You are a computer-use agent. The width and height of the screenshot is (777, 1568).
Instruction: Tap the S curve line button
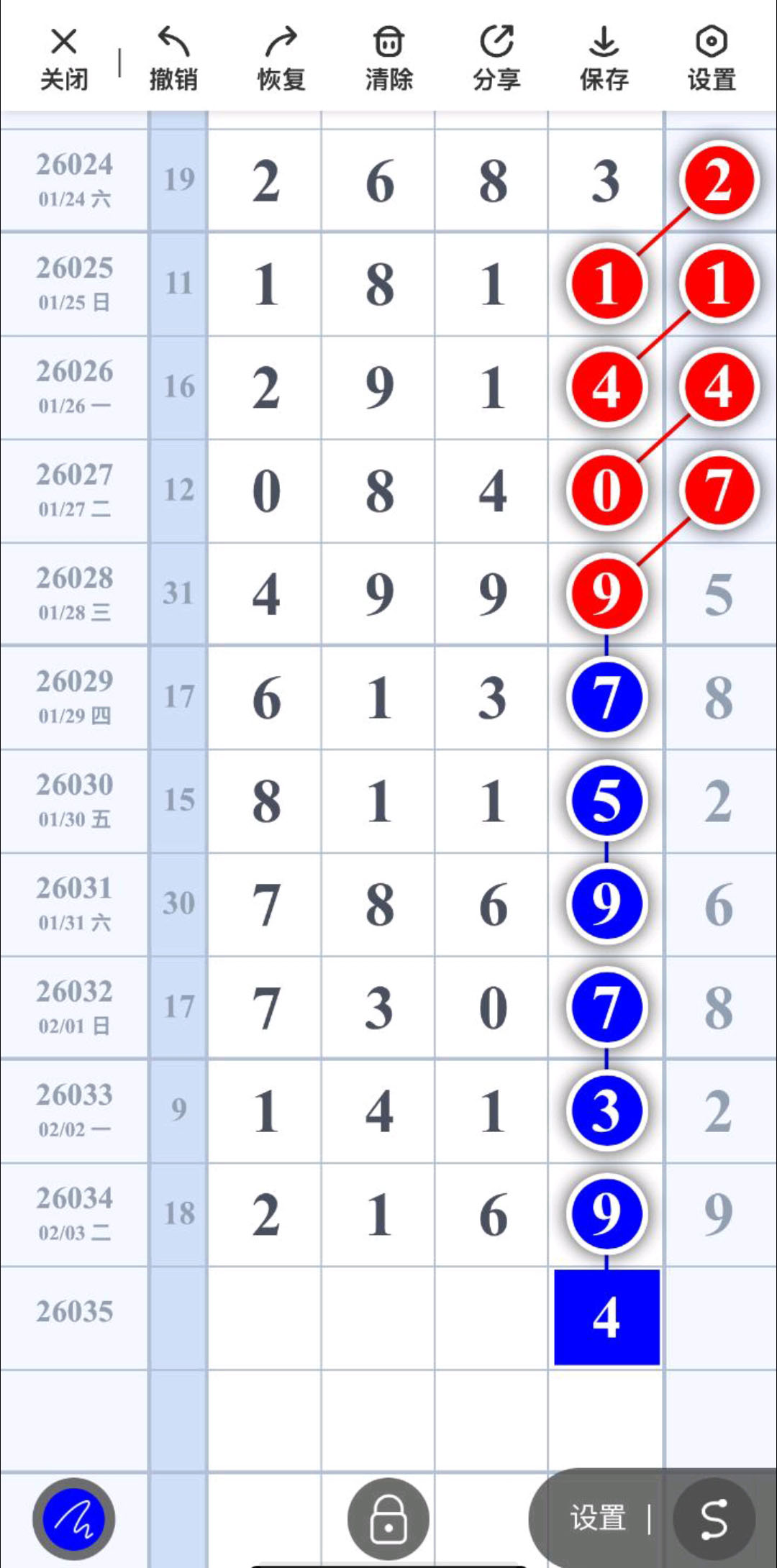pyautogui.click(x=714, y=1519)
